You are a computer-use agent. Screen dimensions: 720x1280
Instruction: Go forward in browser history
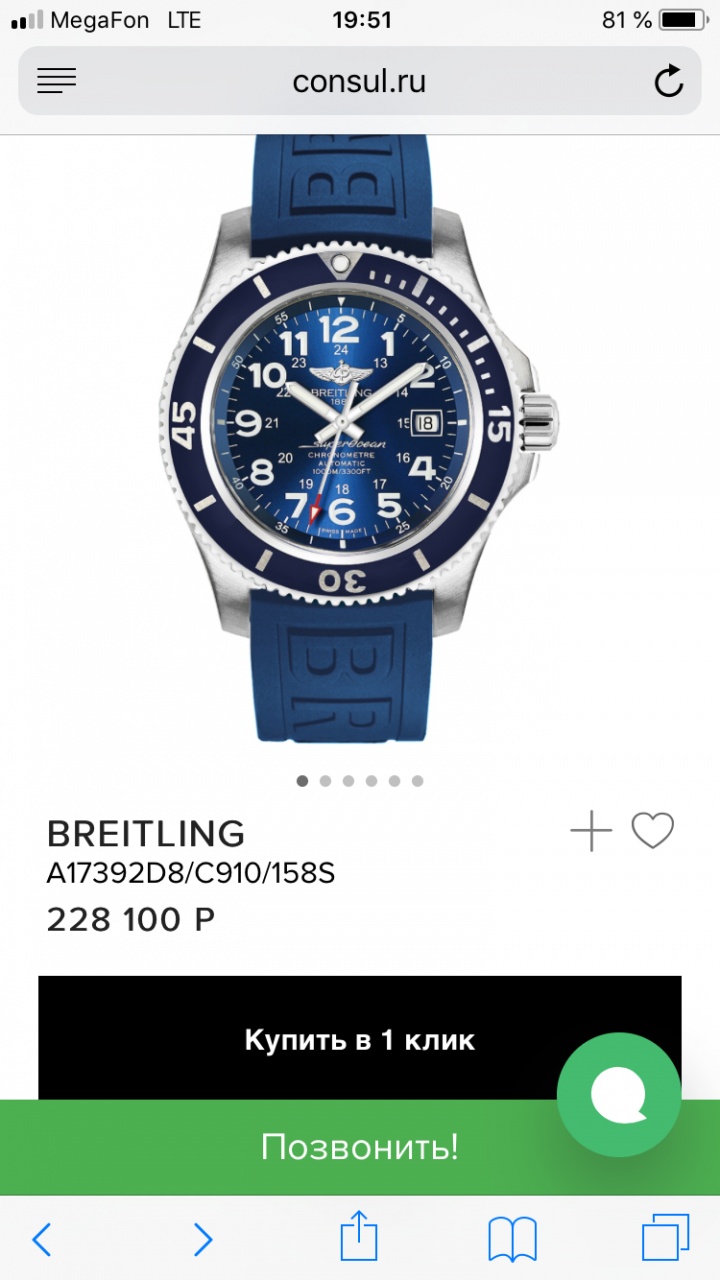pos(203,1240)
